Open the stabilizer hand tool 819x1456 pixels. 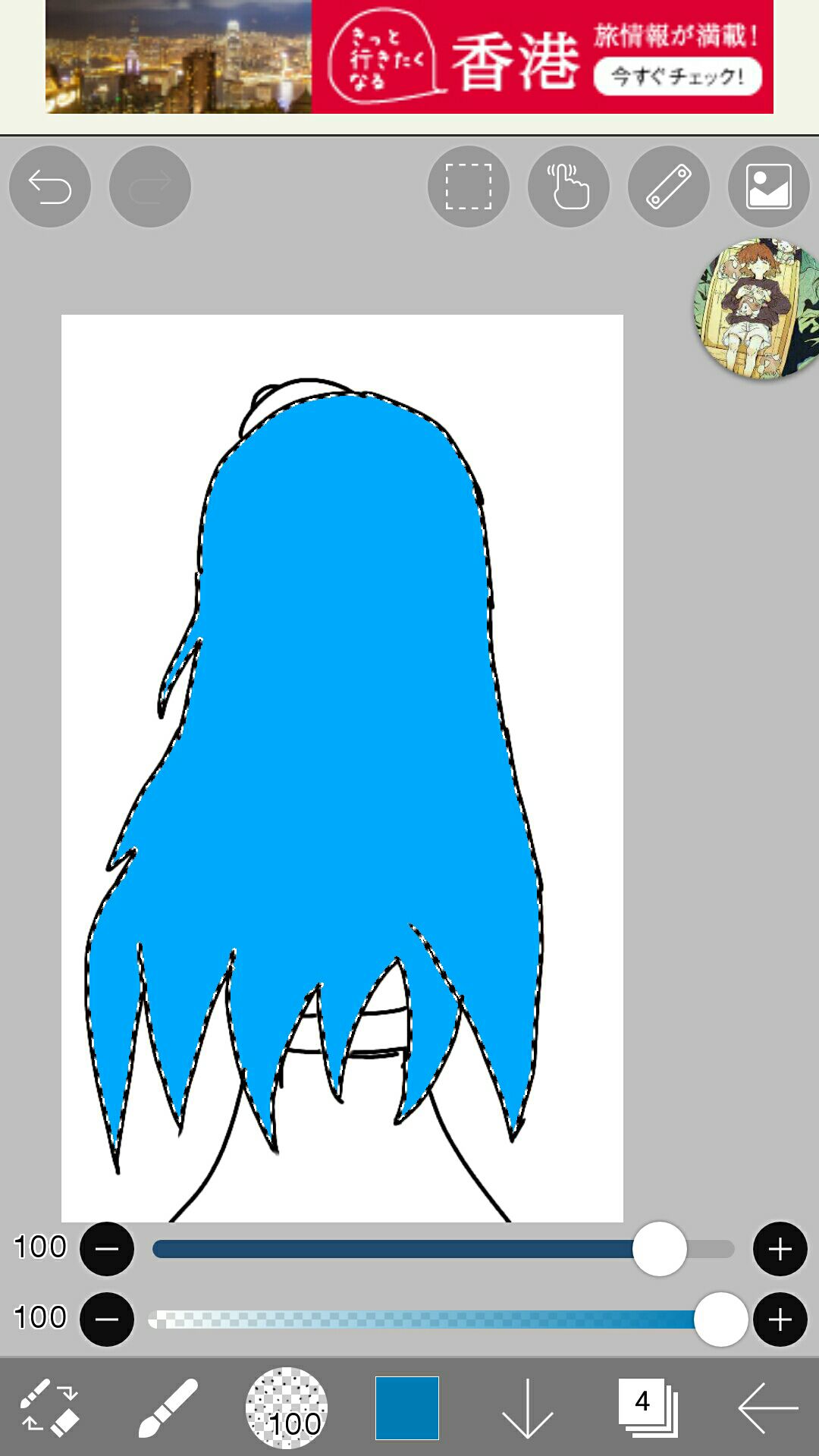coord(569,187)
